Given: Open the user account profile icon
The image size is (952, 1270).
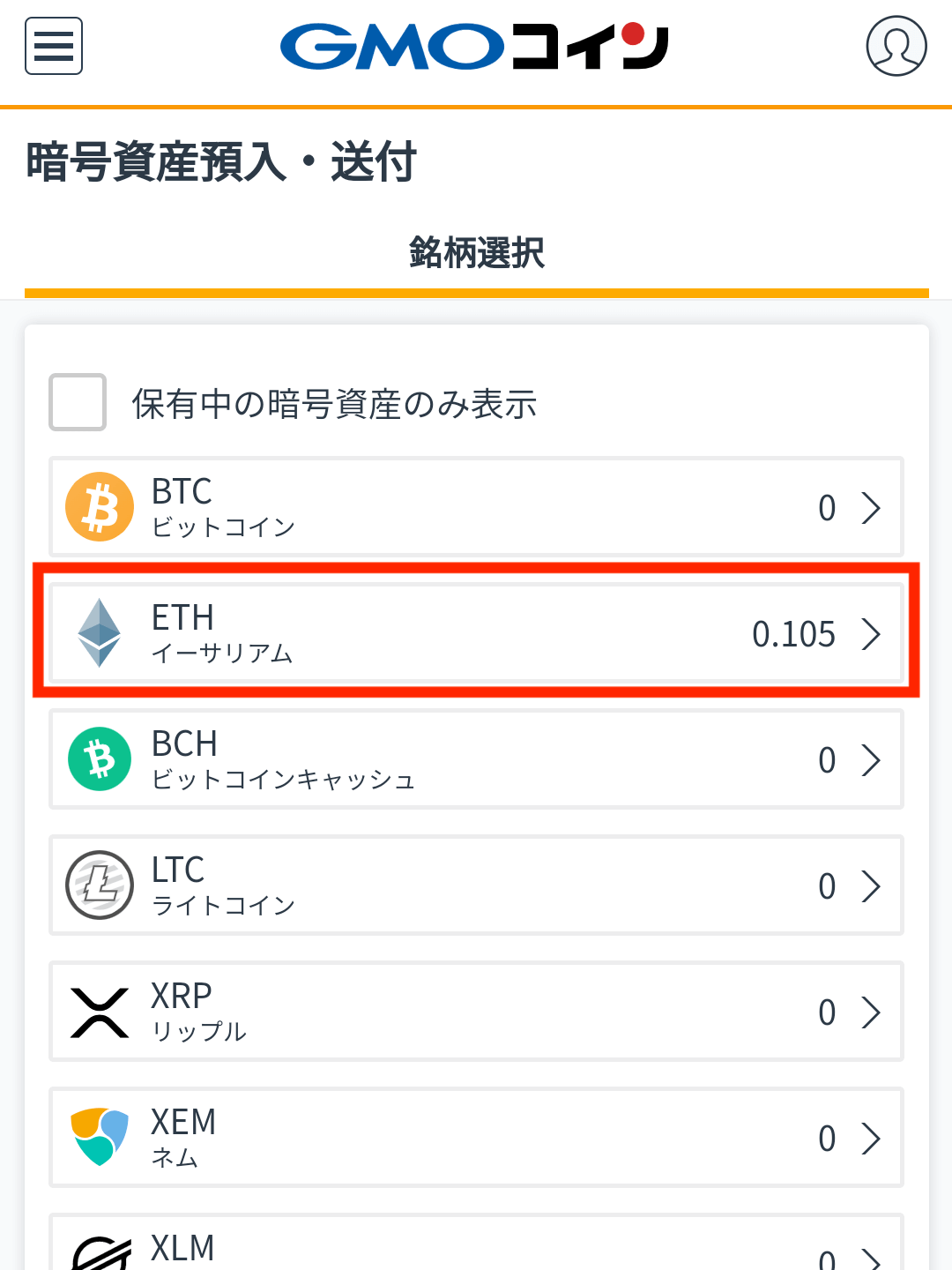Looking at the screenshot, I should (x=896, y=46).
